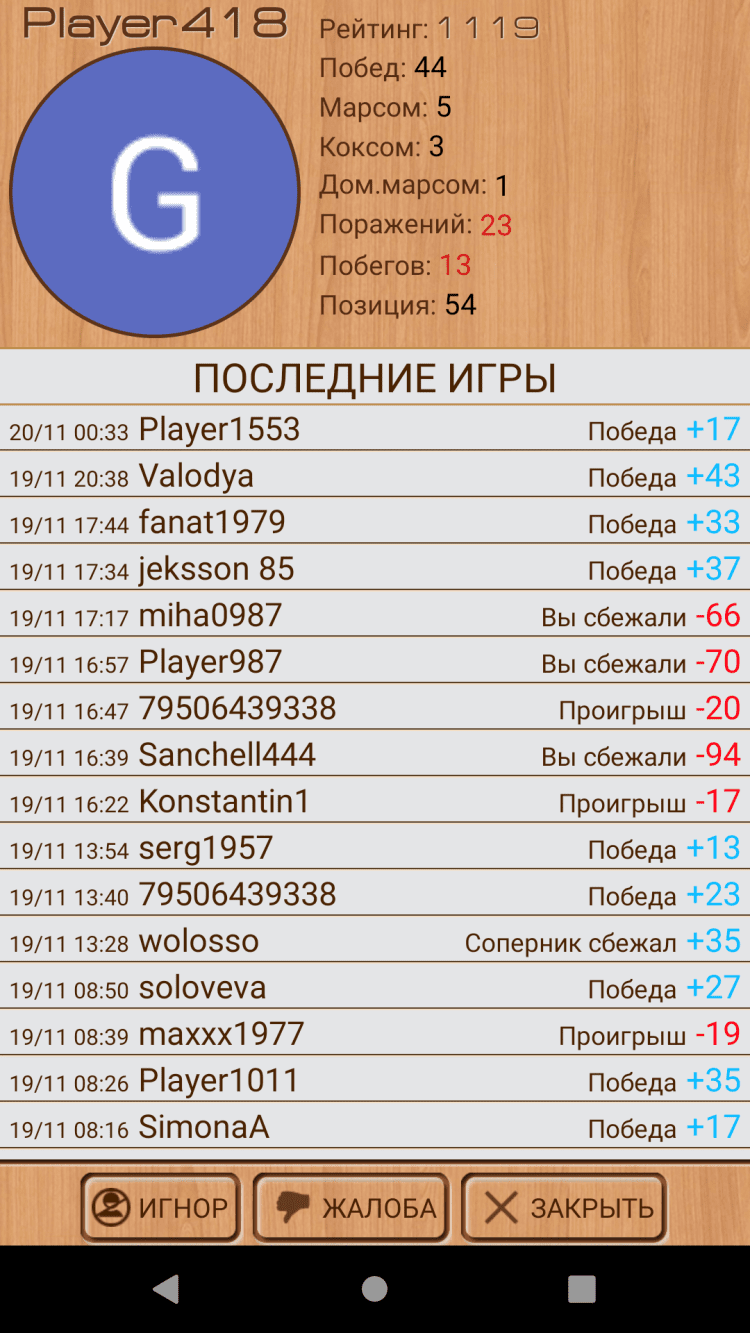The width and height of the screenshot is (750, 1333).
Task: Open game row with jeksson 85
Action: pyautogui.click(x=374, y=569)
